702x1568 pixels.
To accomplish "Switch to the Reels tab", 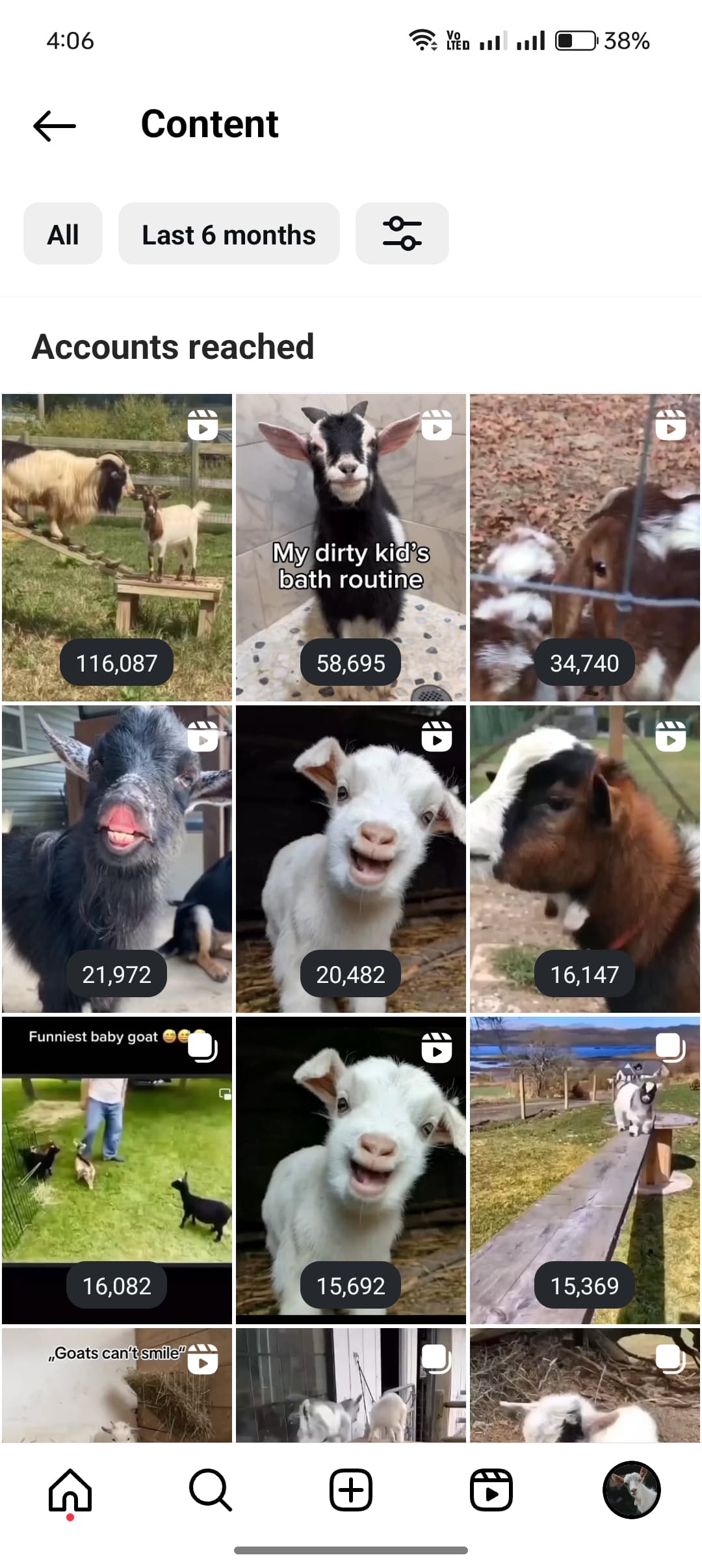I will (x=491, y=1490).
